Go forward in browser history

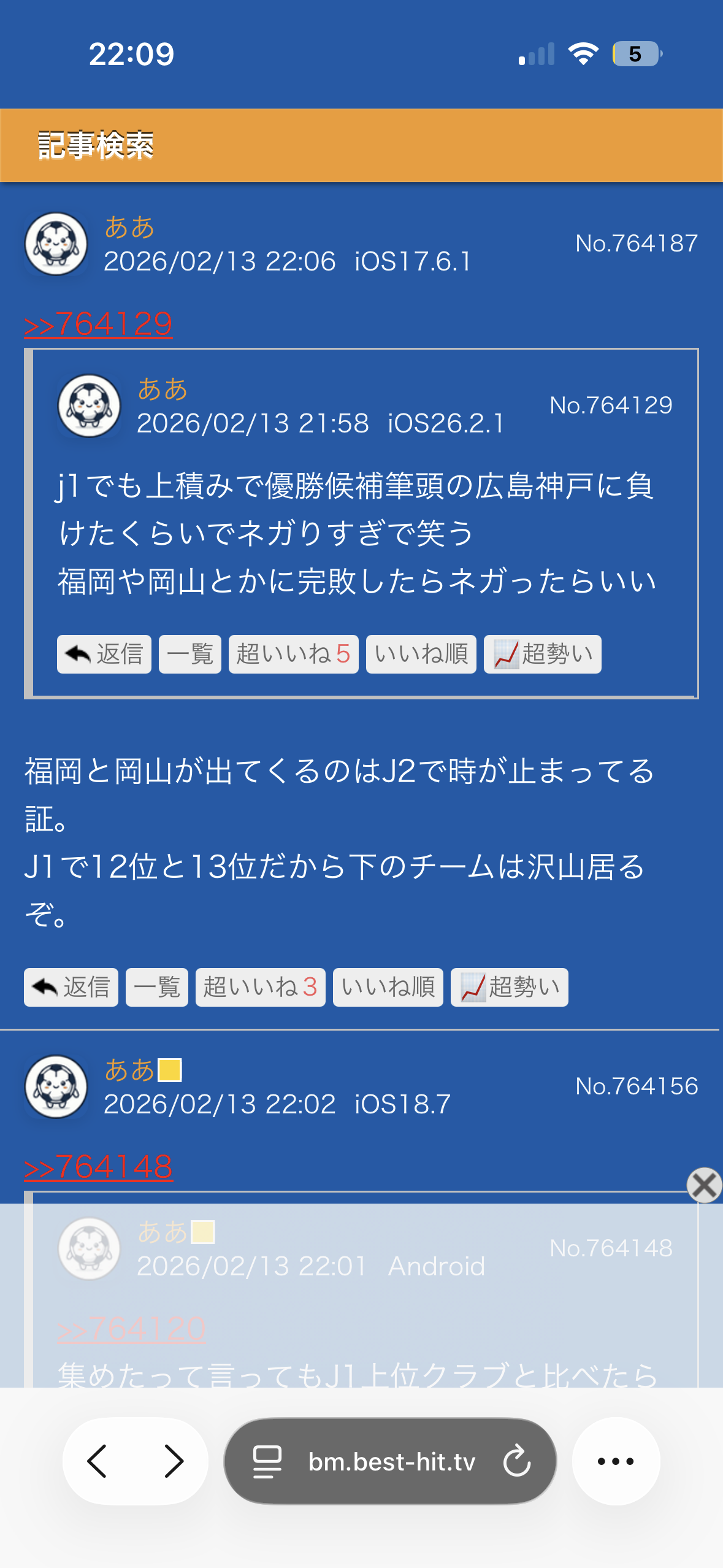point(174,1461)
